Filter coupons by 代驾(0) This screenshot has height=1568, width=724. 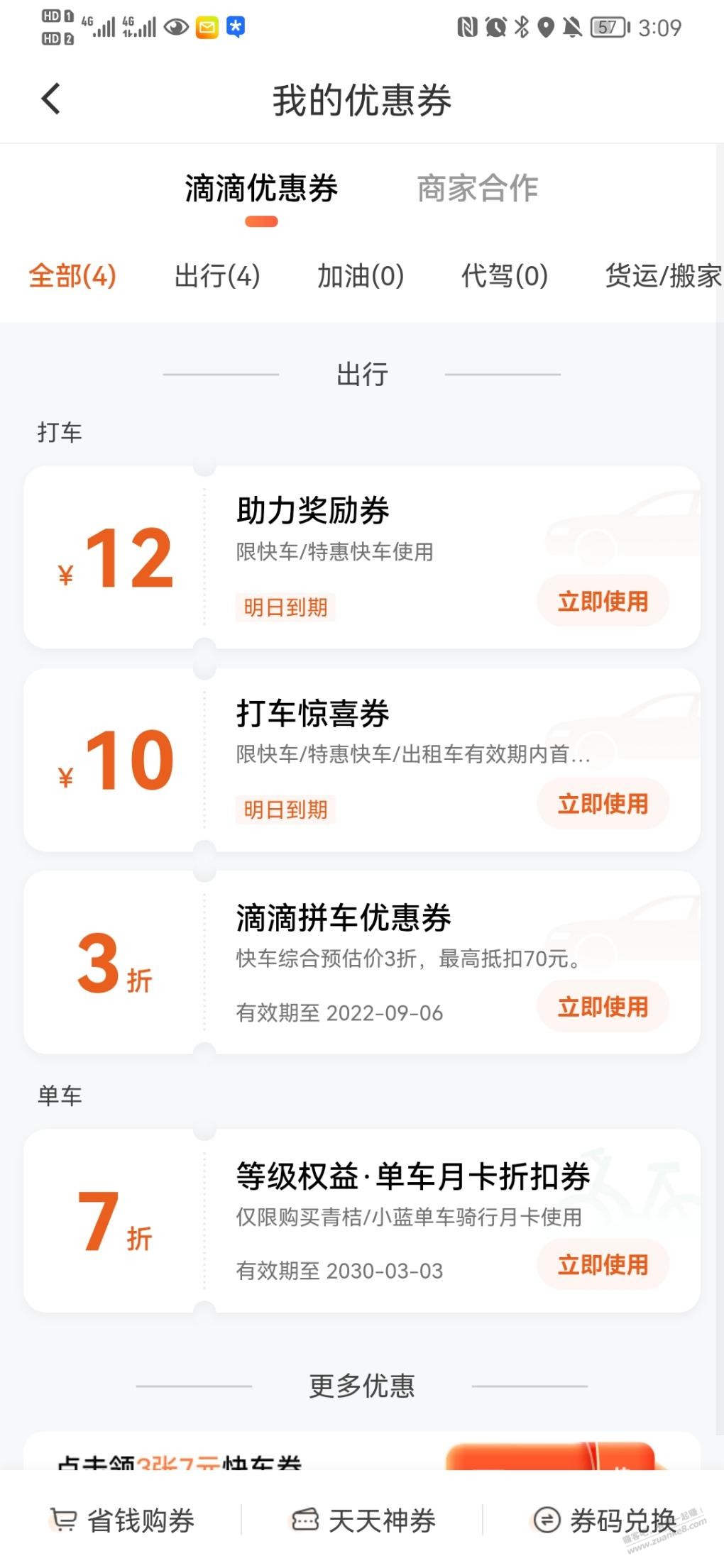505,276
